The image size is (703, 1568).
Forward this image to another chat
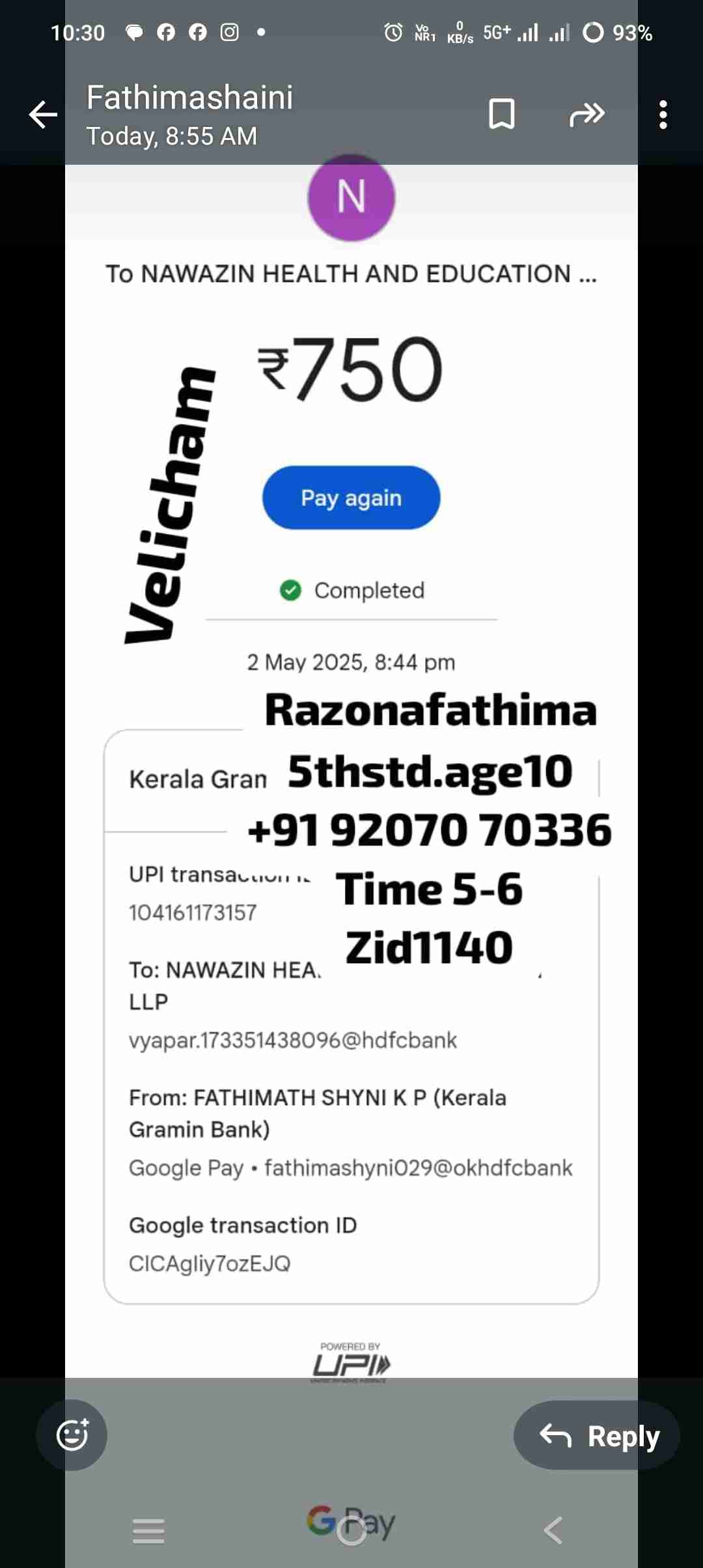tap(586, 115)
